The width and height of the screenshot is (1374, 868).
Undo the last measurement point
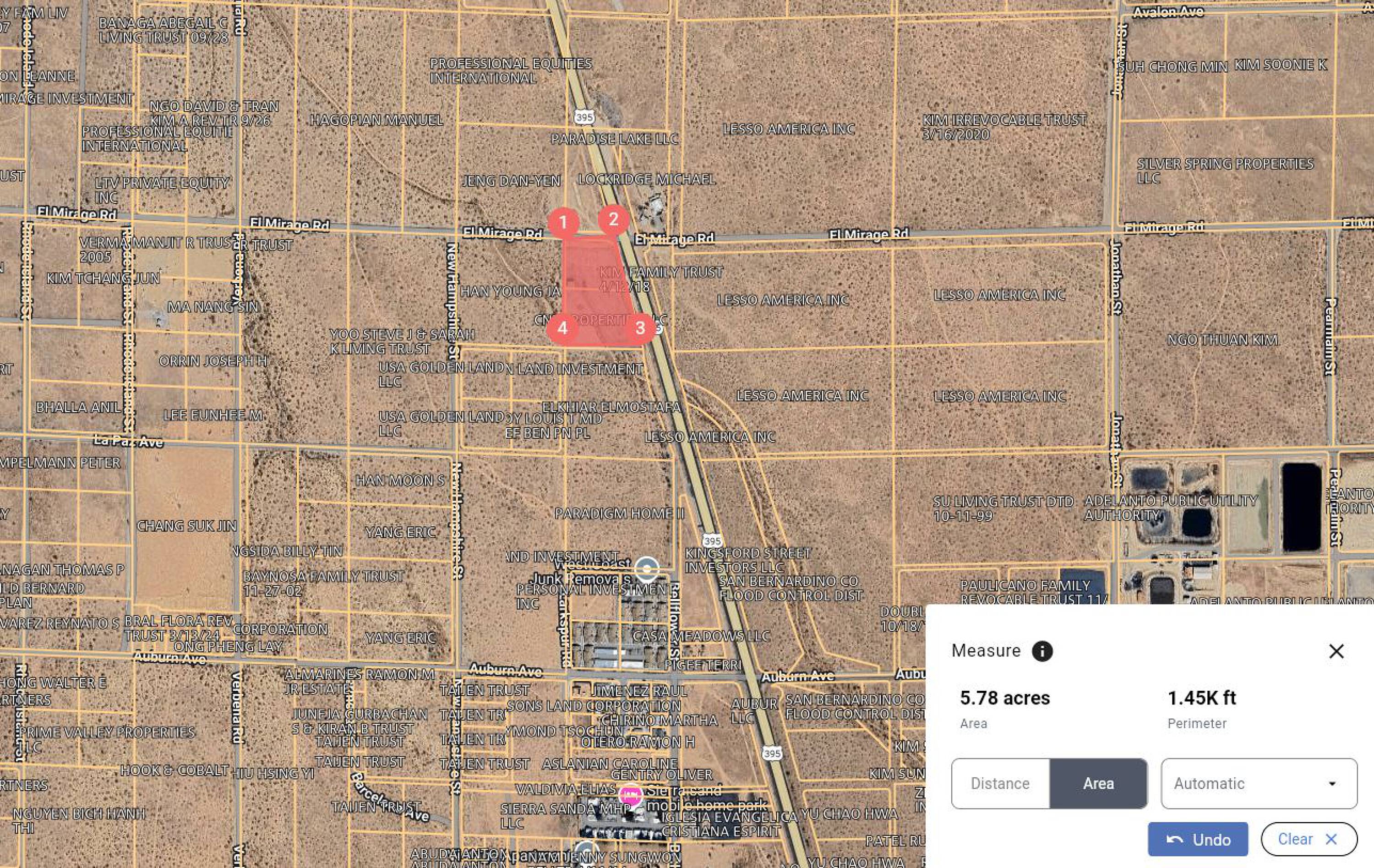coord(1198,840)
